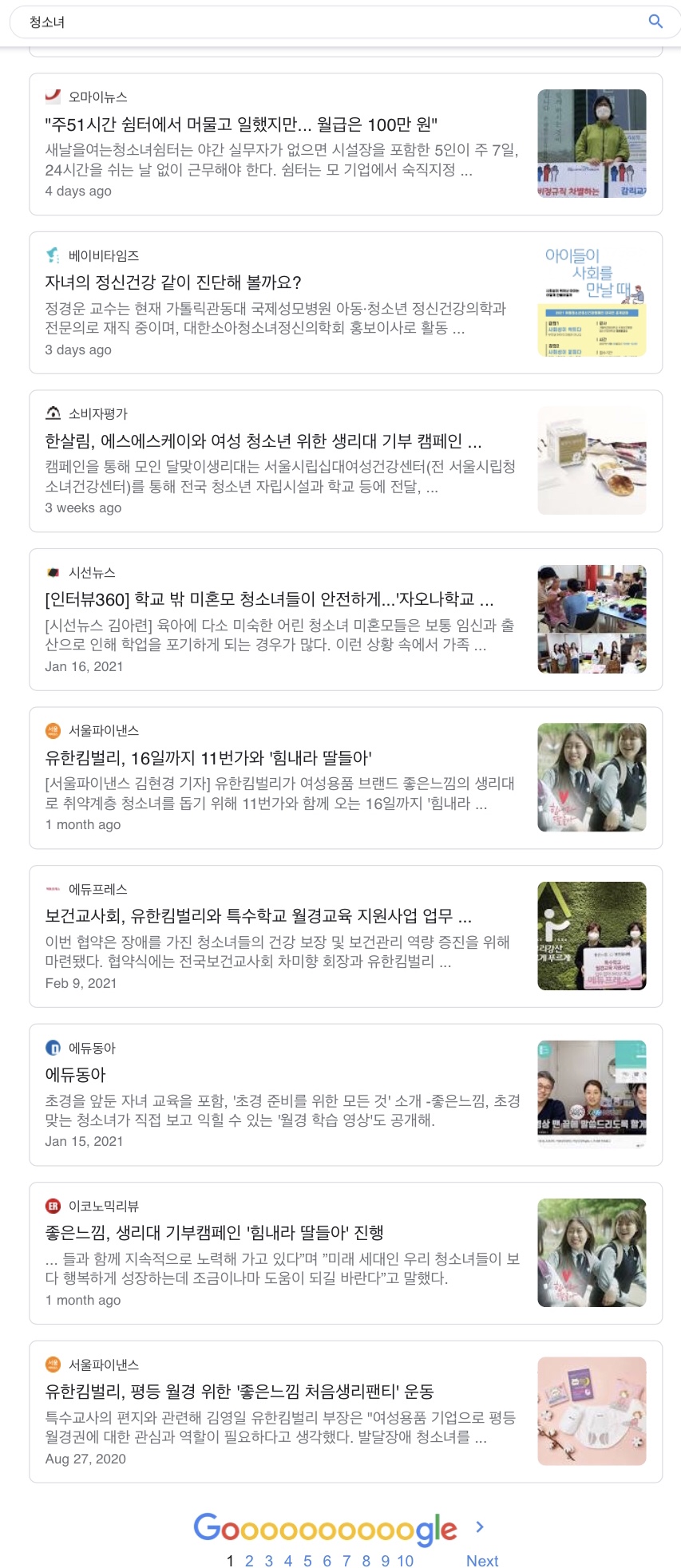Open the 시선뉴스 인터뷰360 article

269,599
